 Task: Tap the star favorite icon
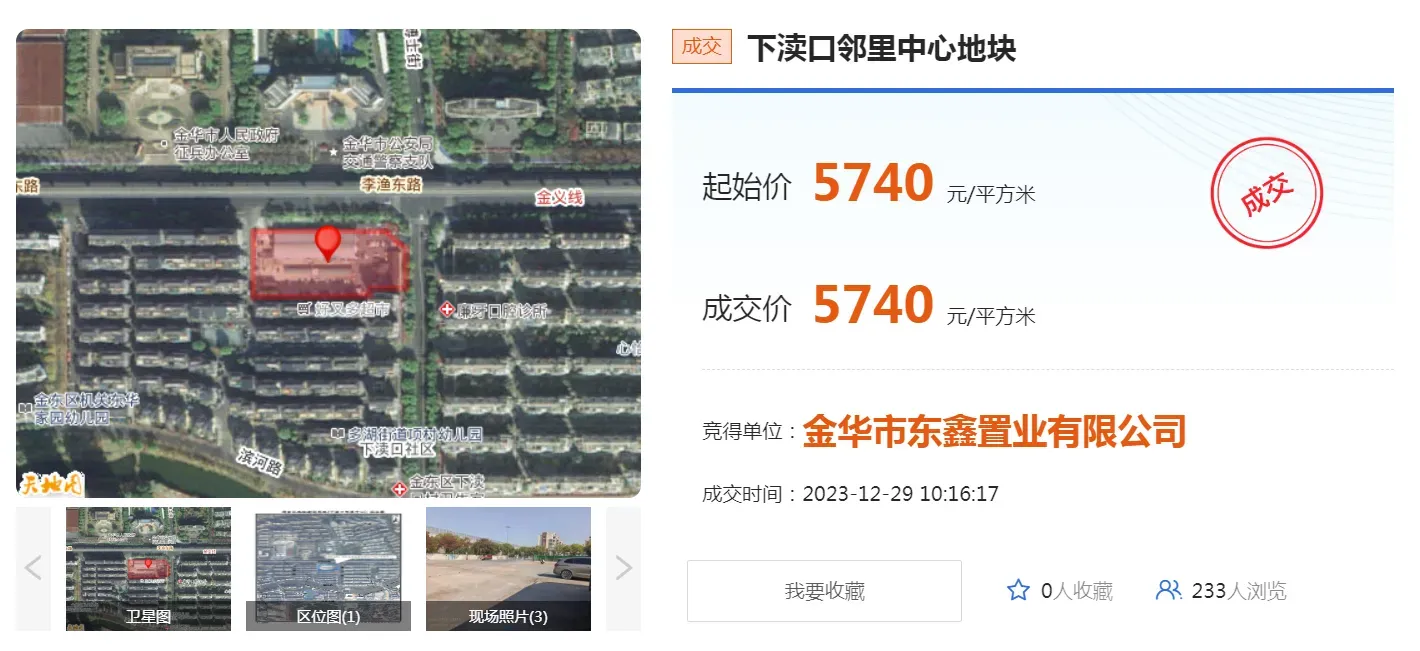pyautogui.click(x=1018, y=591)
